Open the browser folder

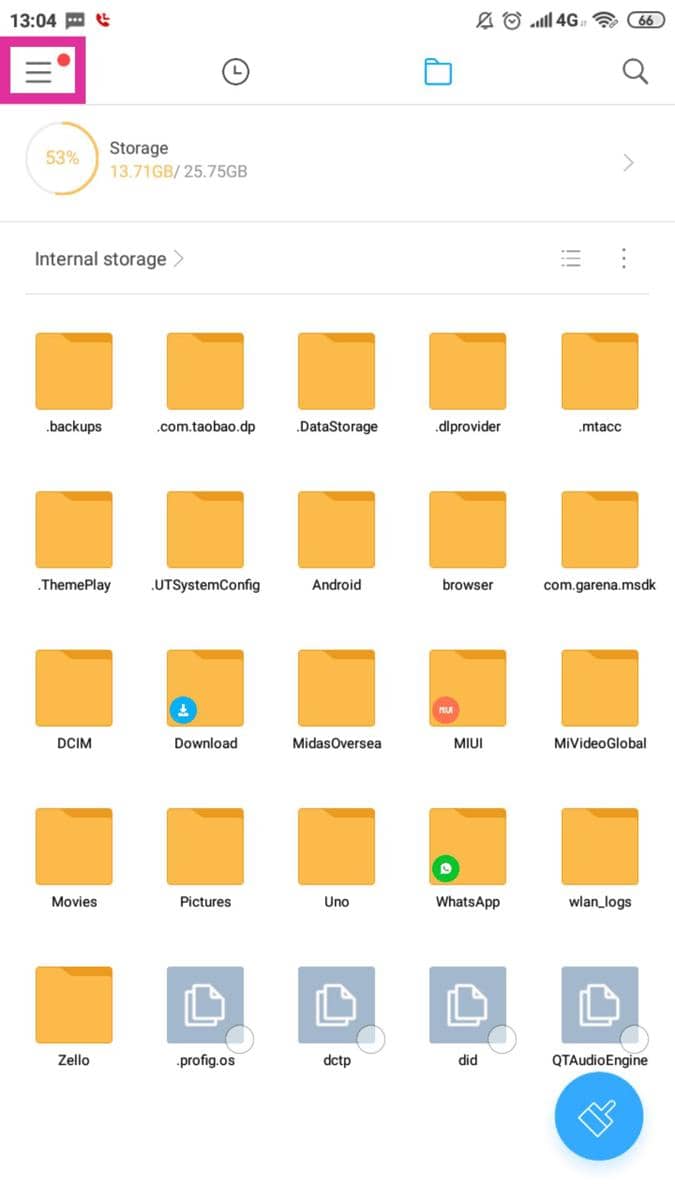tap(467, 530)
